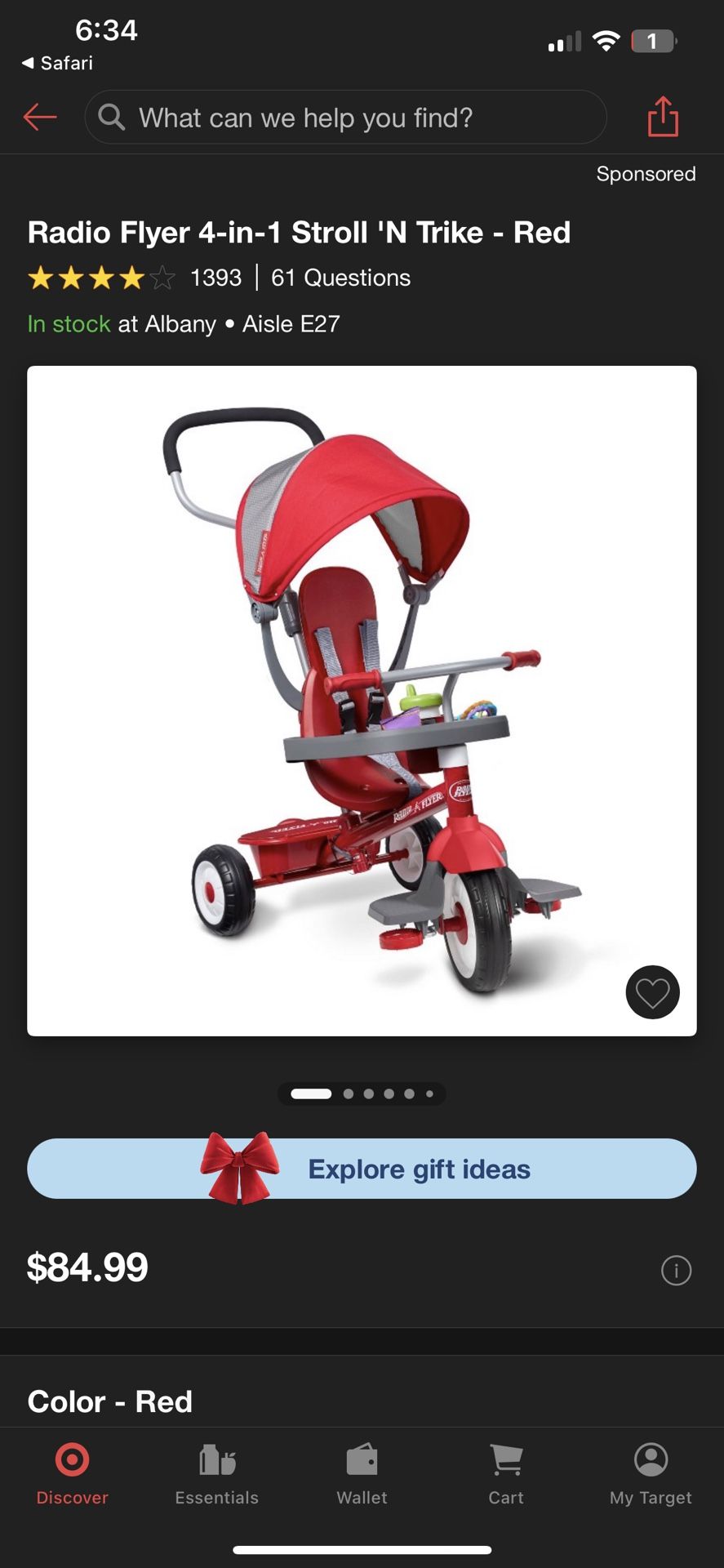Return to Safari via status bar link

56,63
